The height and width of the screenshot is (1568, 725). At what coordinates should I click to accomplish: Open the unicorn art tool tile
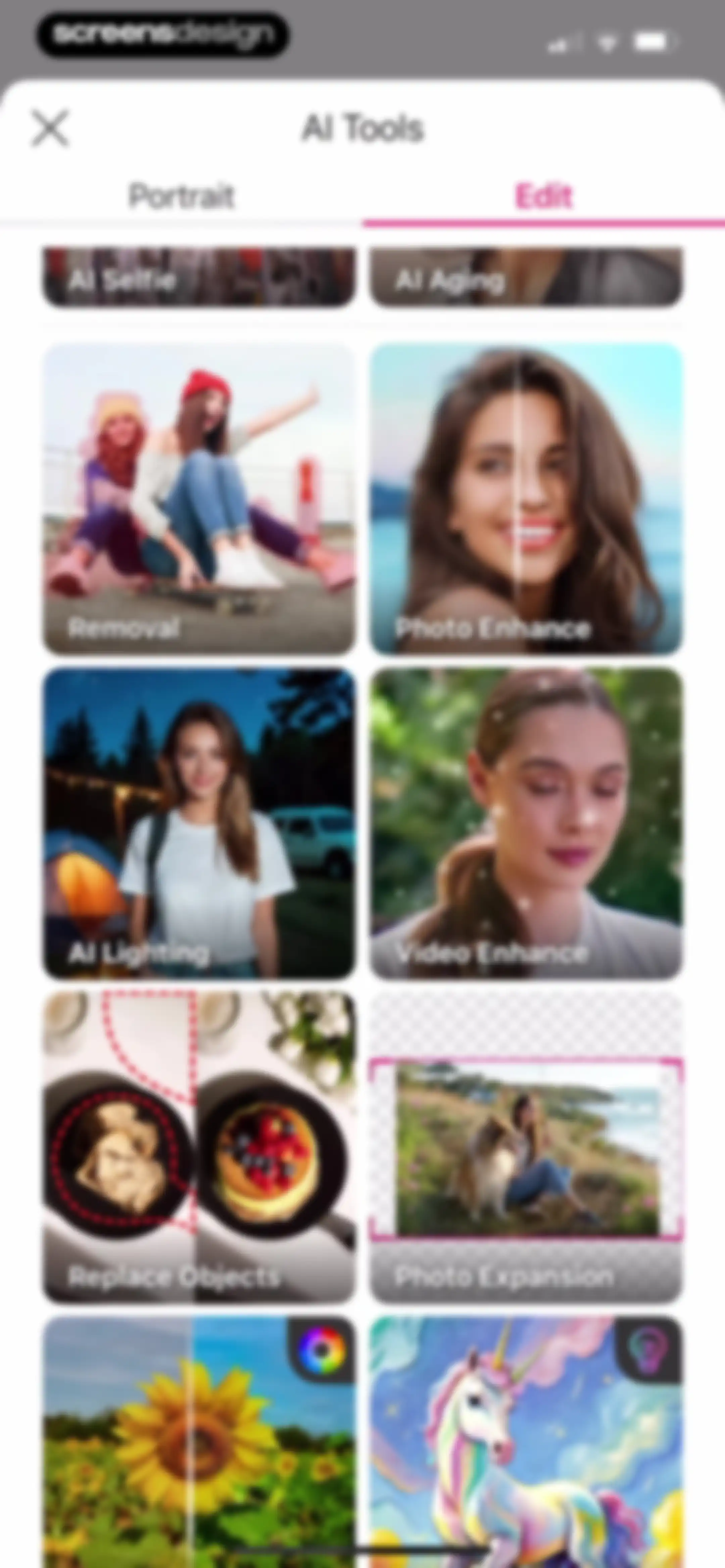526,1442
